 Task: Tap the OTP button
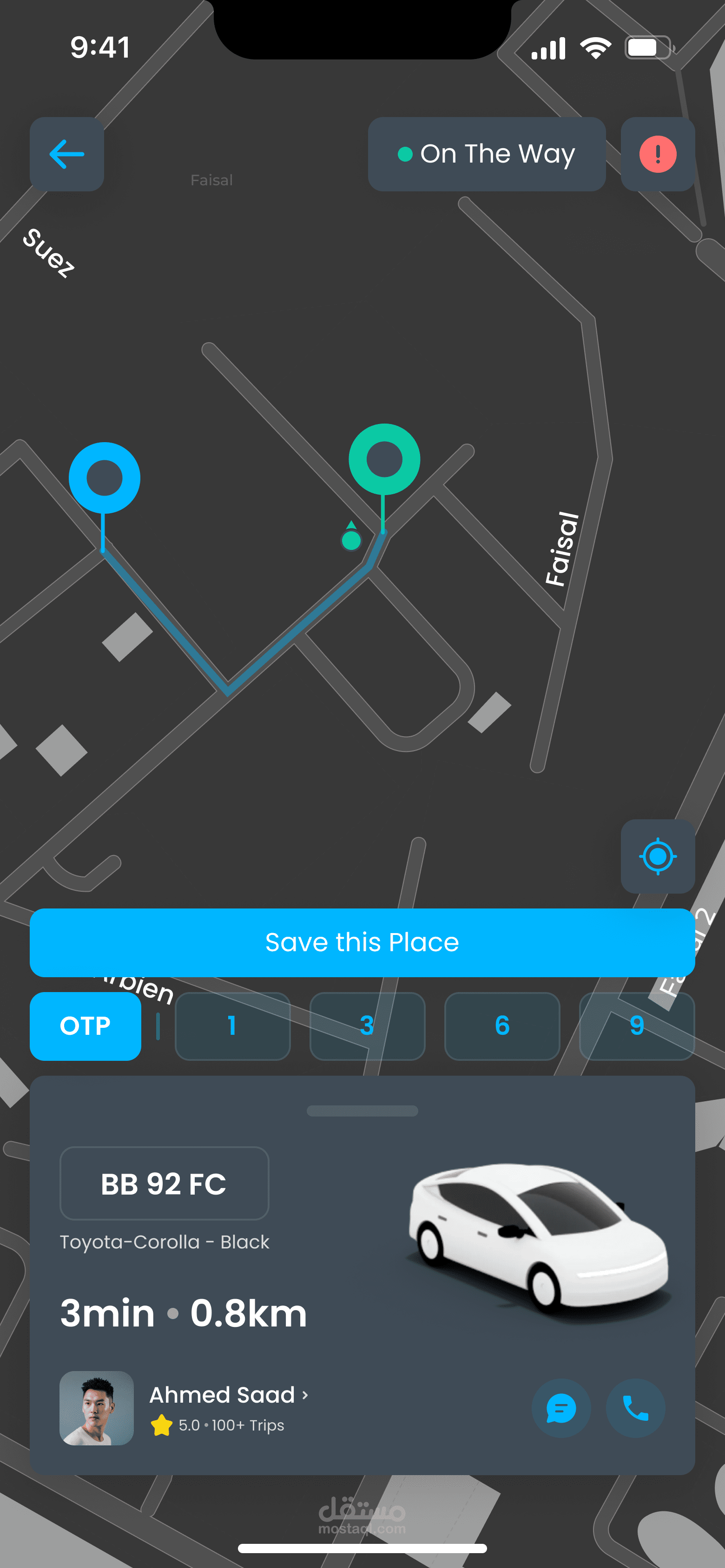coord(86,1026)
